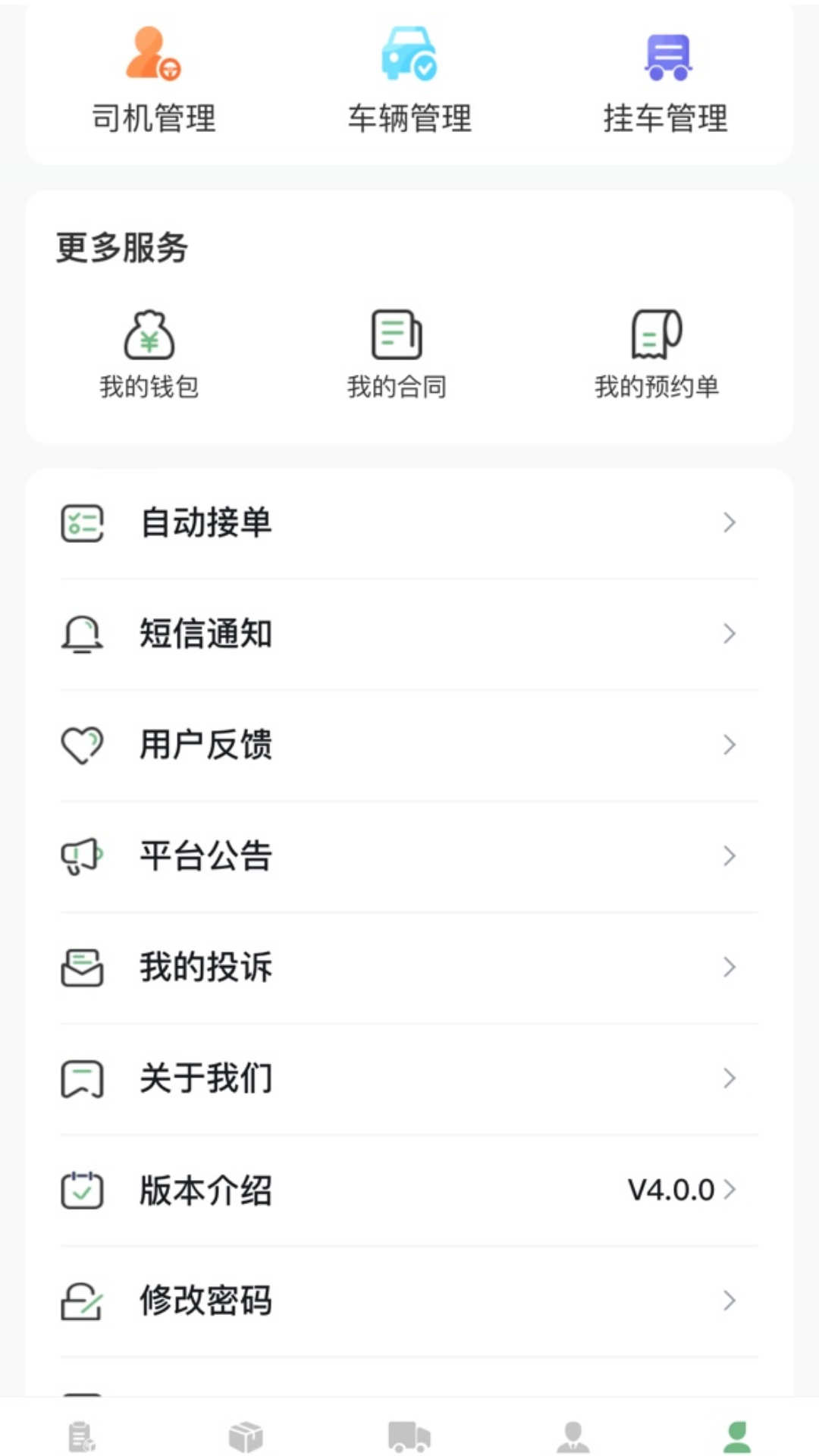
Task: View 平台公告 announcements
Action: click(409, 856)
